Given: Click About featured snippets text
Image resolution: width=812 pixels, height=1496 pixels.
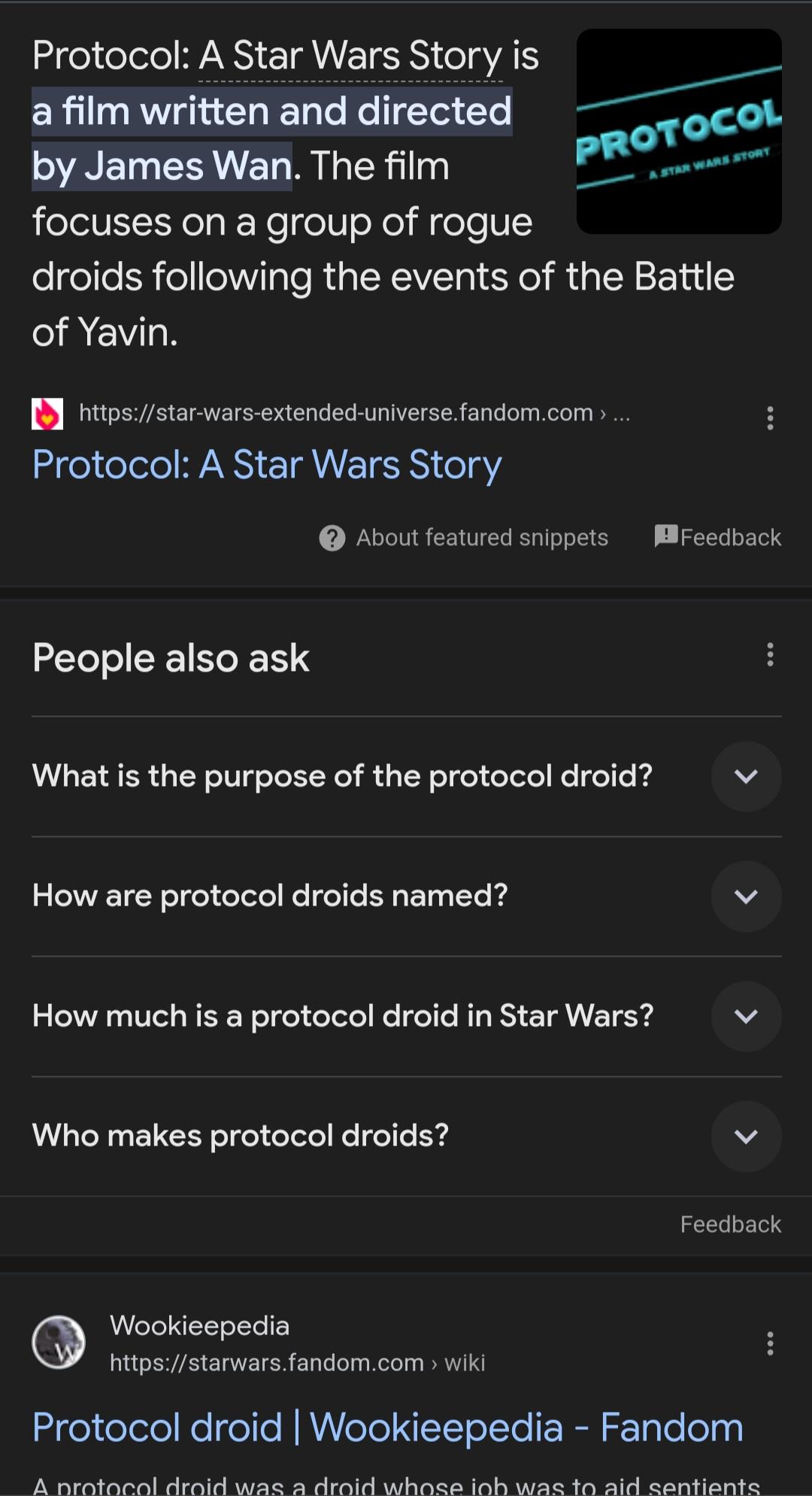Looking at the screenshot, I should click(482, 537).
